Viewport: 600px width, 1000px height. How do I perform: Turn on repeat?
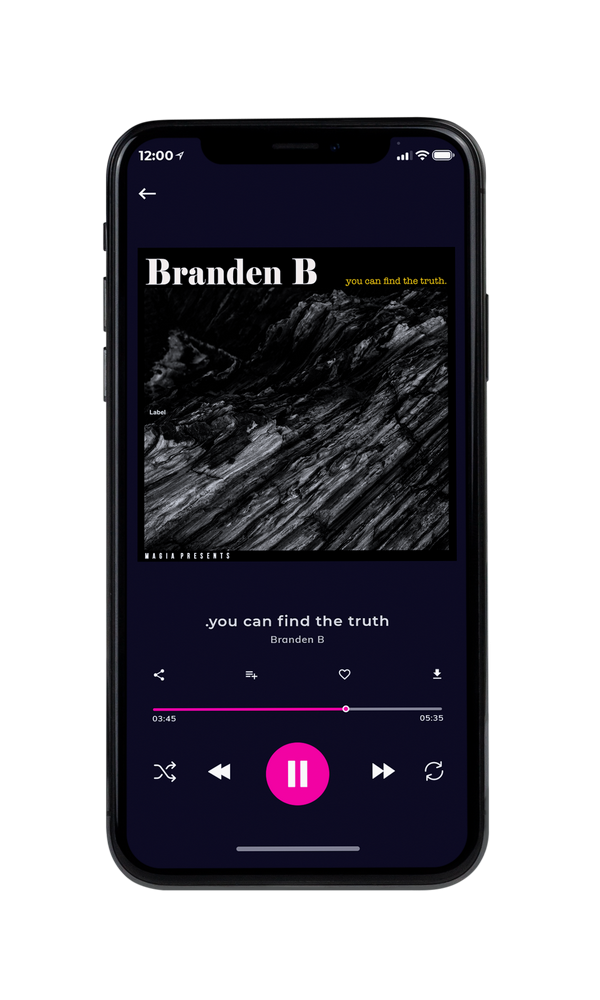pos(434,771)
